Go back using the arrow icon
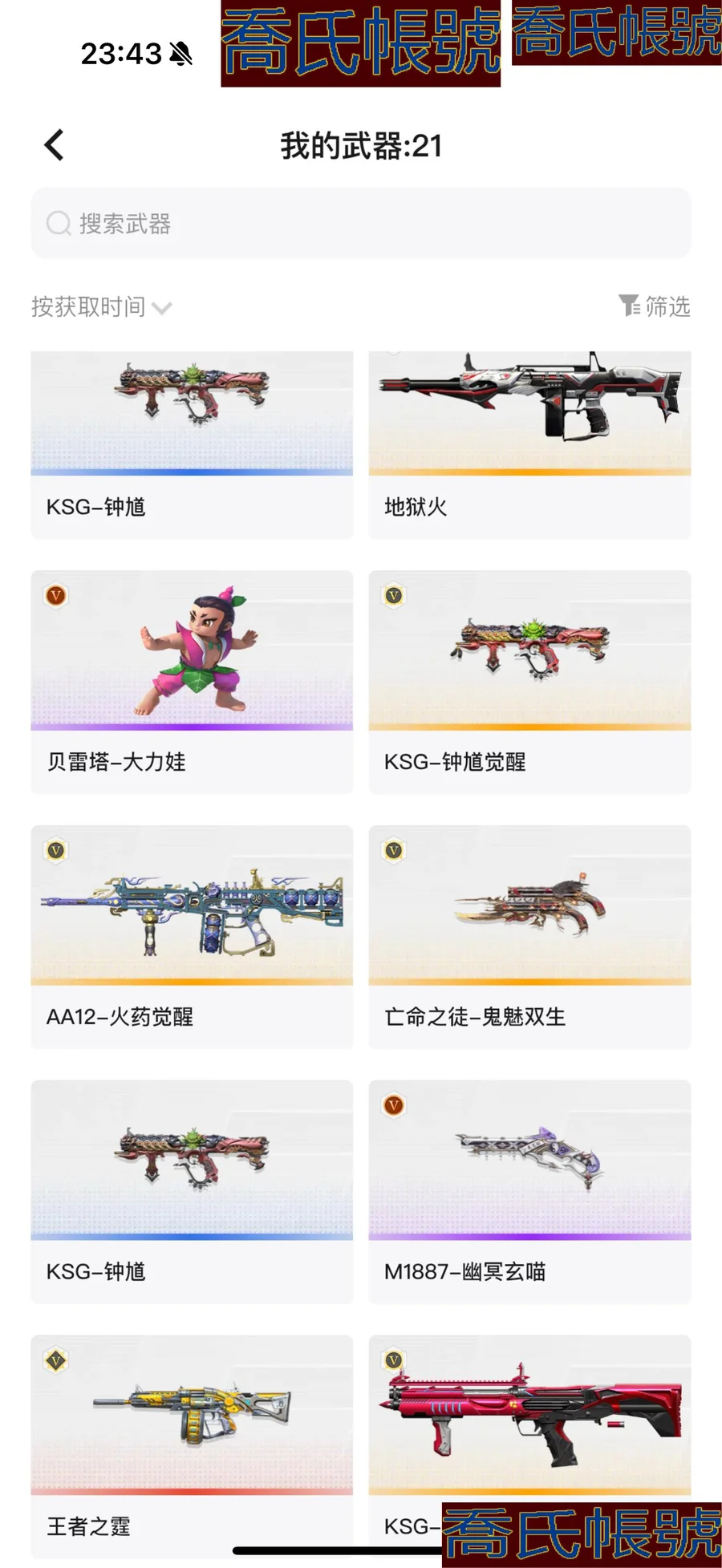Viewport: 722px width, 1568px height. 55,146
